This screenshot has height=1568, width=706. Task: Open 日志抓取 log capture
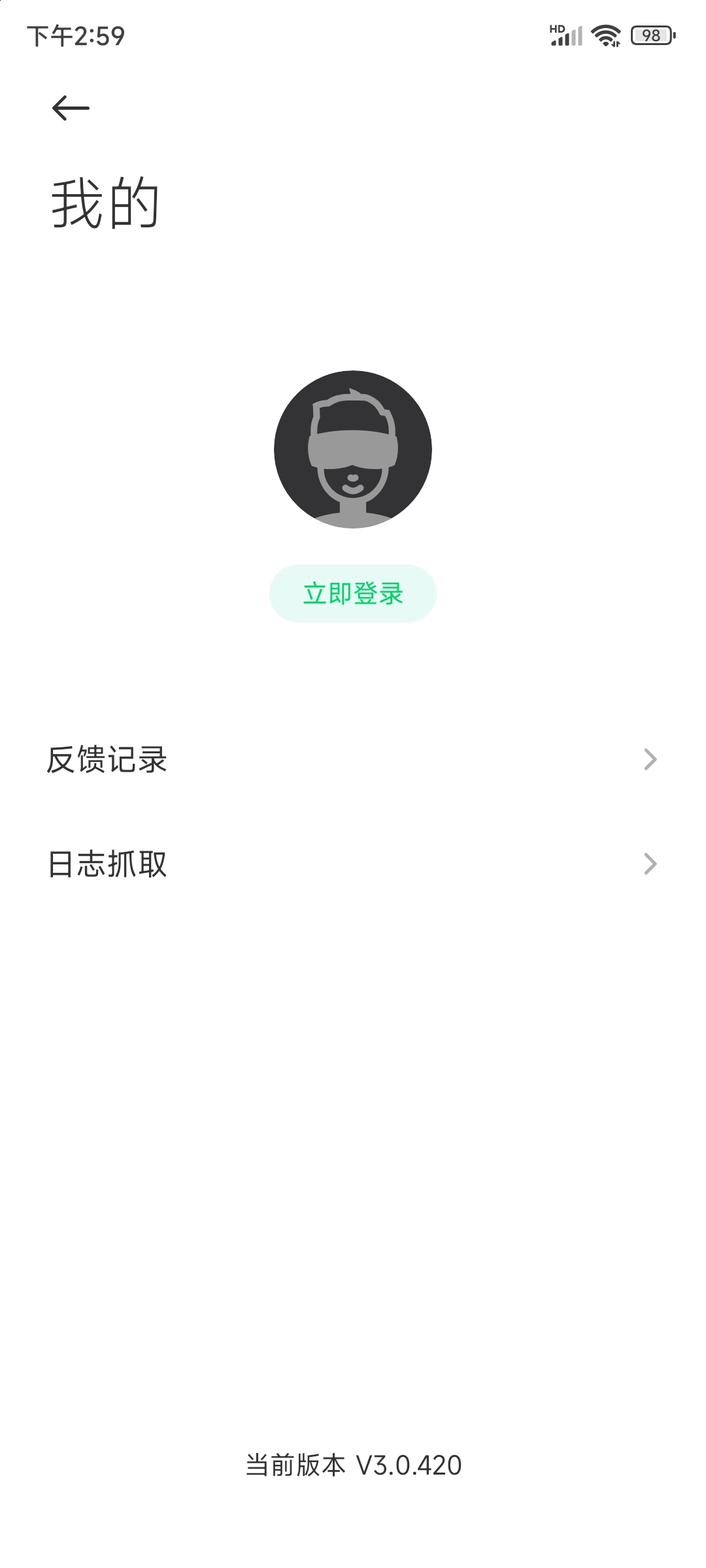[353, 864]
